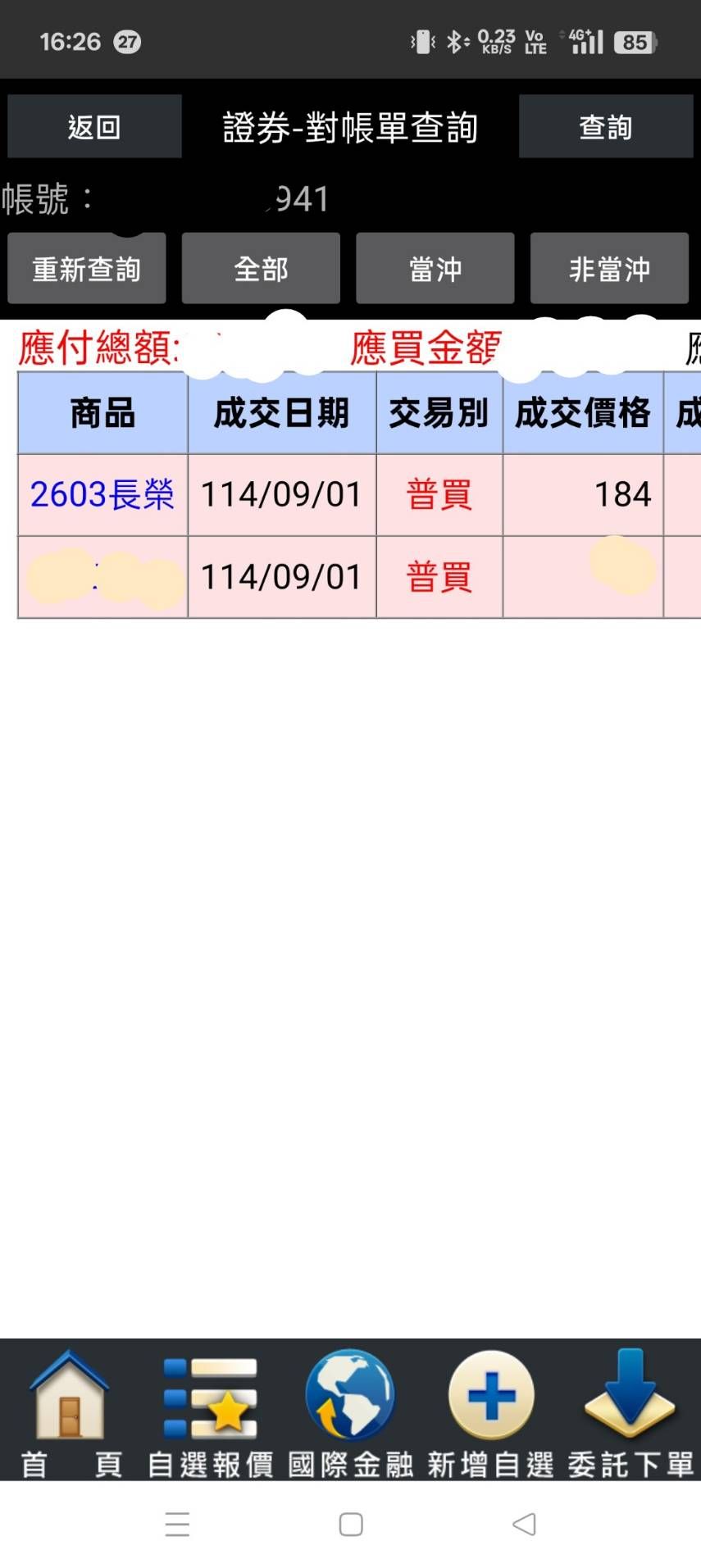Screen dimensions: 701x1568
Task: Open system recent apps menu
Action: (177, 1524)
